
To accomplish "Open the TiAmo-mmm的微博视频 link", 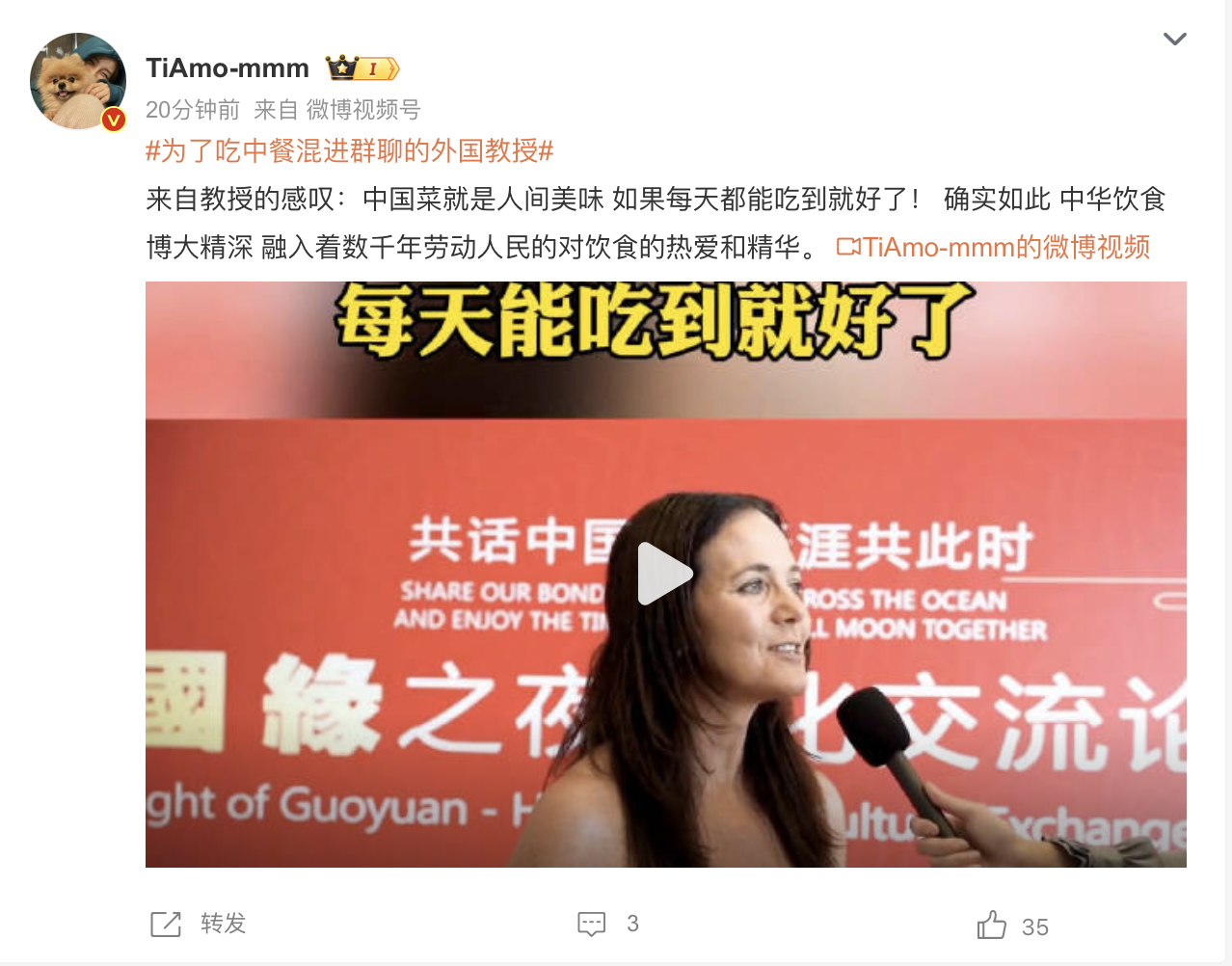I will click(x=994, y=248).
